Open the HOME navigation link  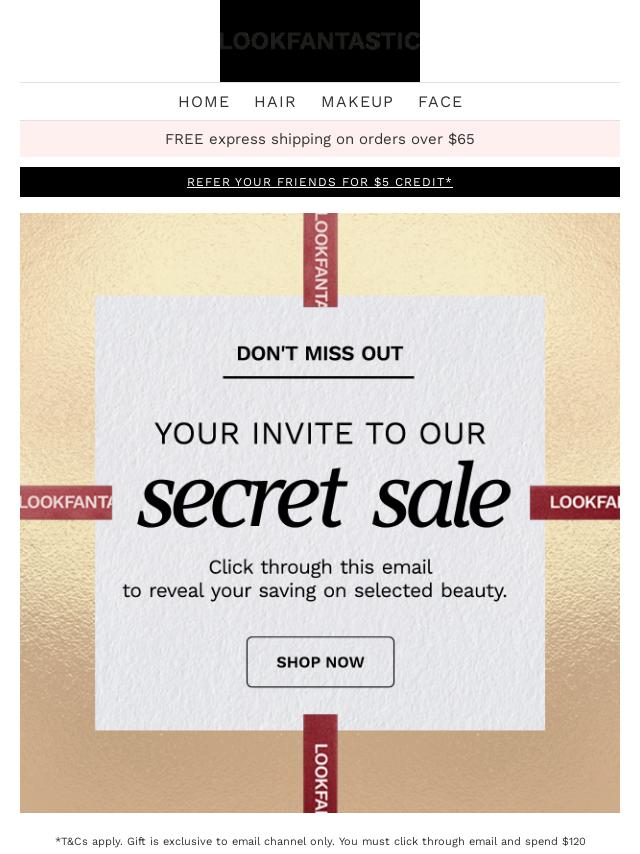coord(204,102)
